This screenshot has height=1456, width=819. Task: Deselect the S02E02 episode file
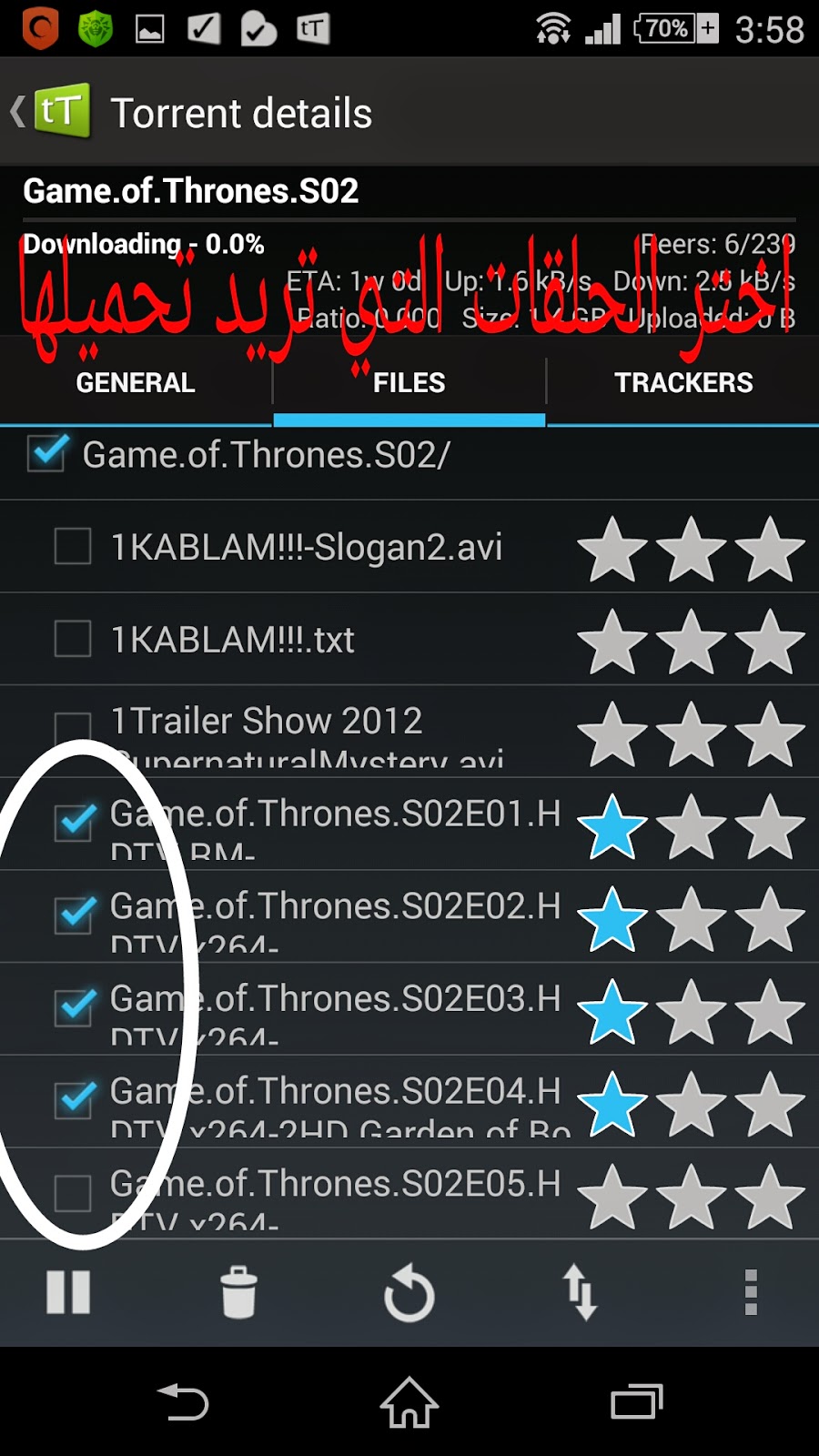(x=74, y=915)
